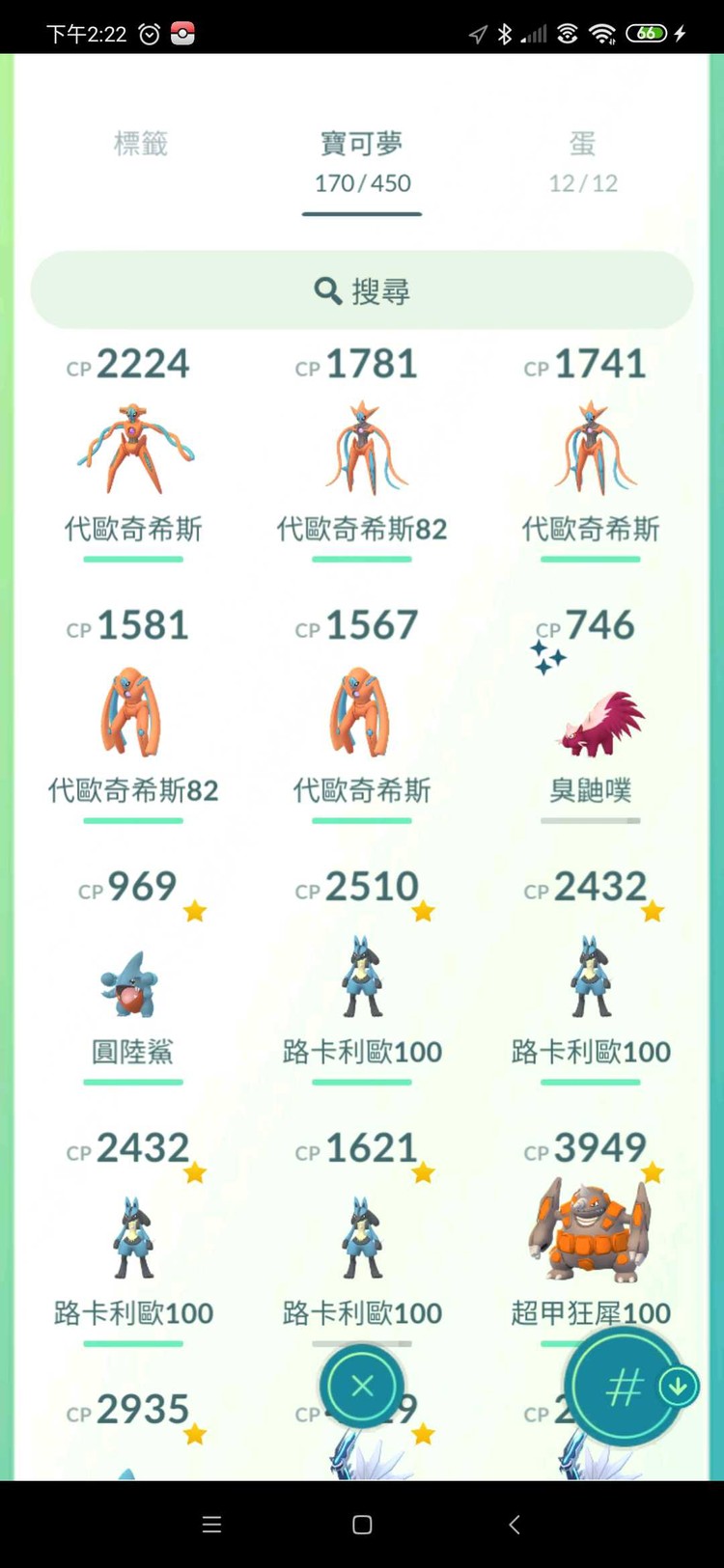
Task: Expand the down-arrow next to the # button
Action: point(676,1387)
